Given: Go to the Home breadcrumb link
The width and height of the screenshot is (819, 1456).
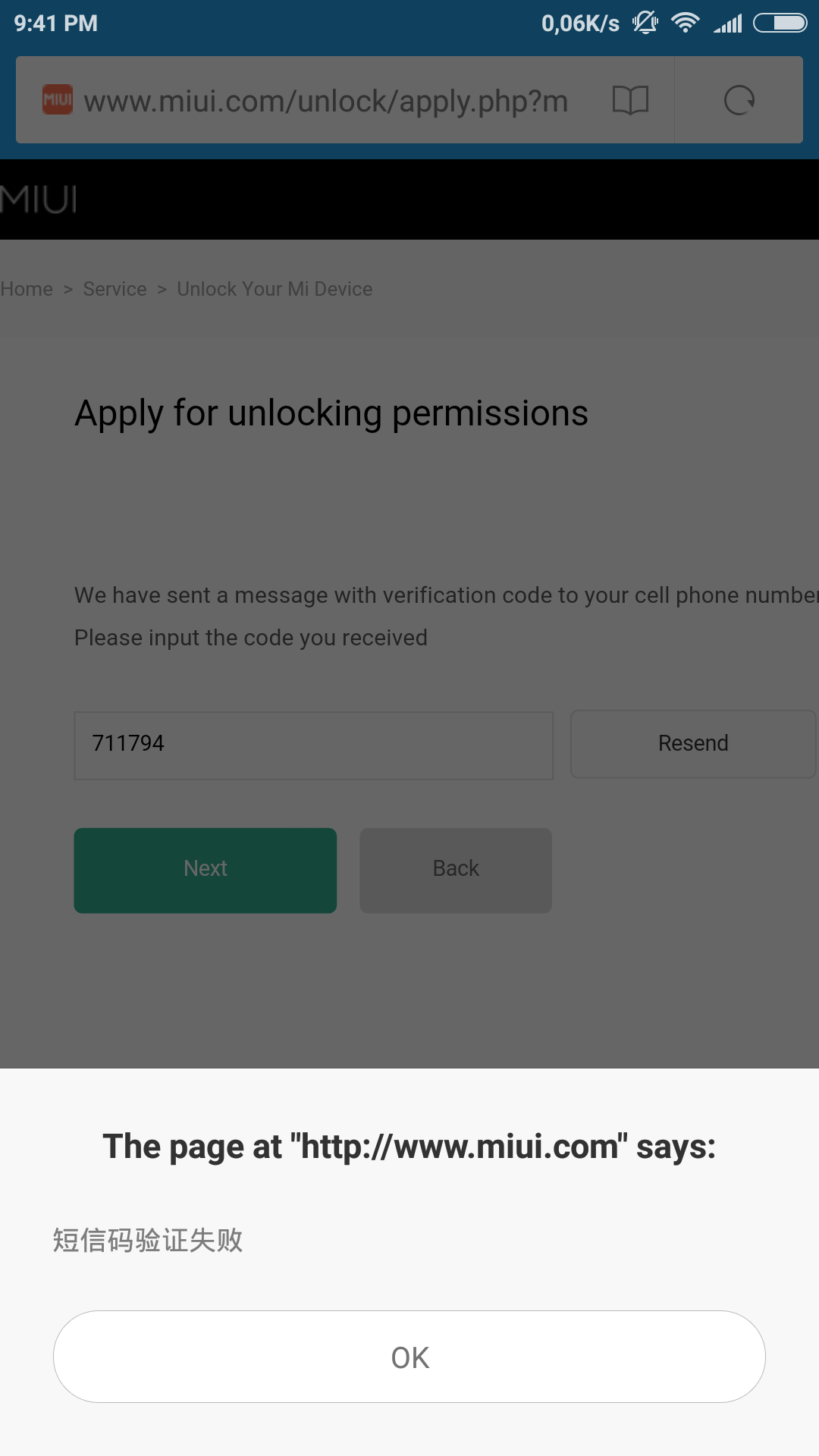Looking at the screenshot, I should pos(27,289).
